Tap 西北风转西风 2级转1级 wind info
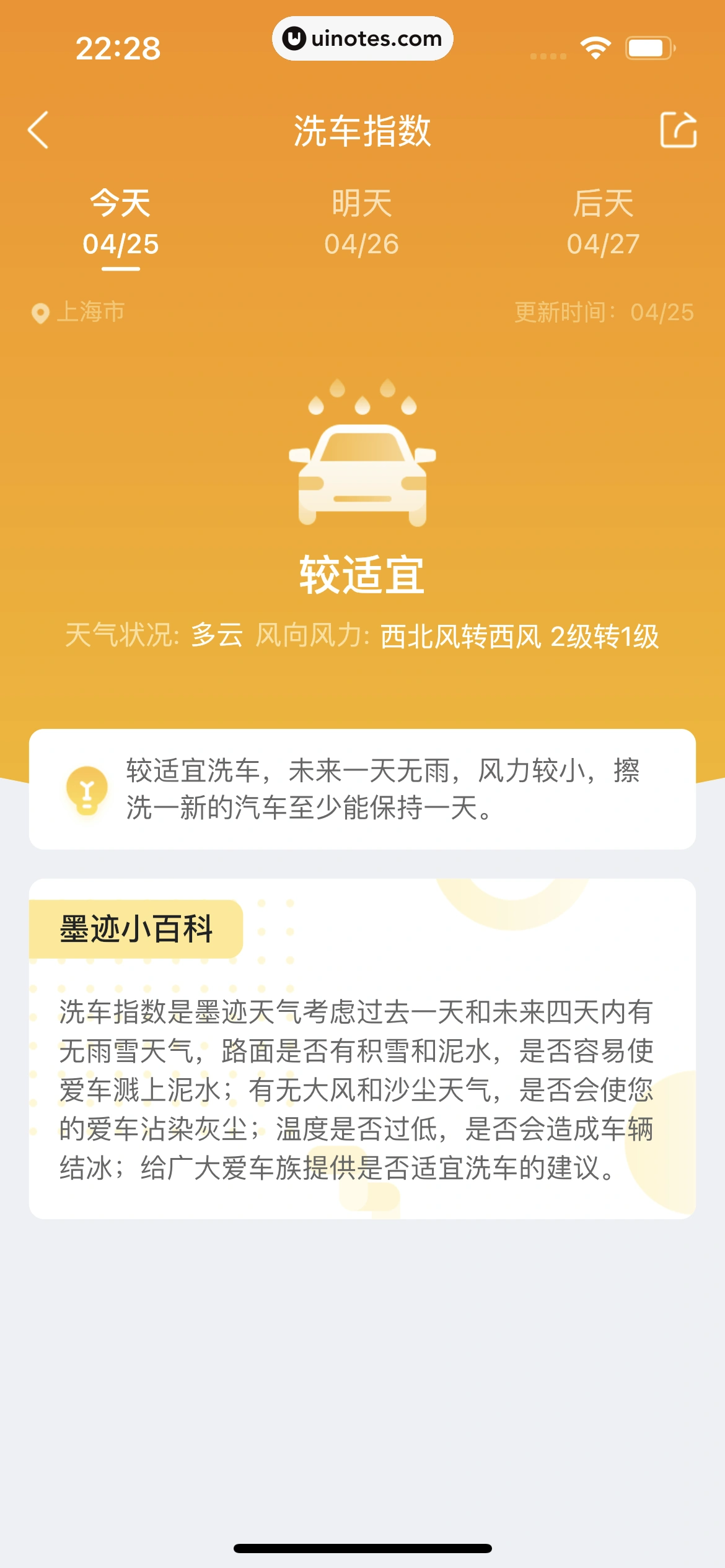 (x=521, y=635)
